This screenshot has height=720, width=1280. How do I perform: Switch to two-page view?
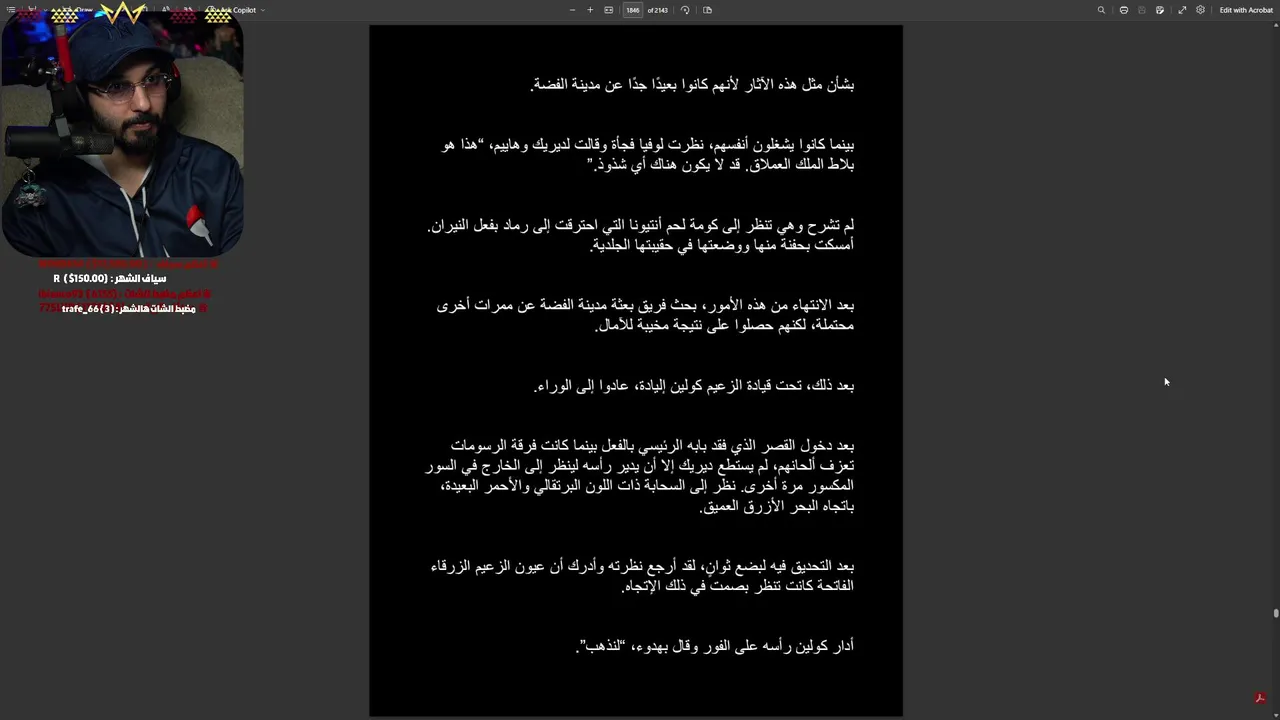pos(707,10)
